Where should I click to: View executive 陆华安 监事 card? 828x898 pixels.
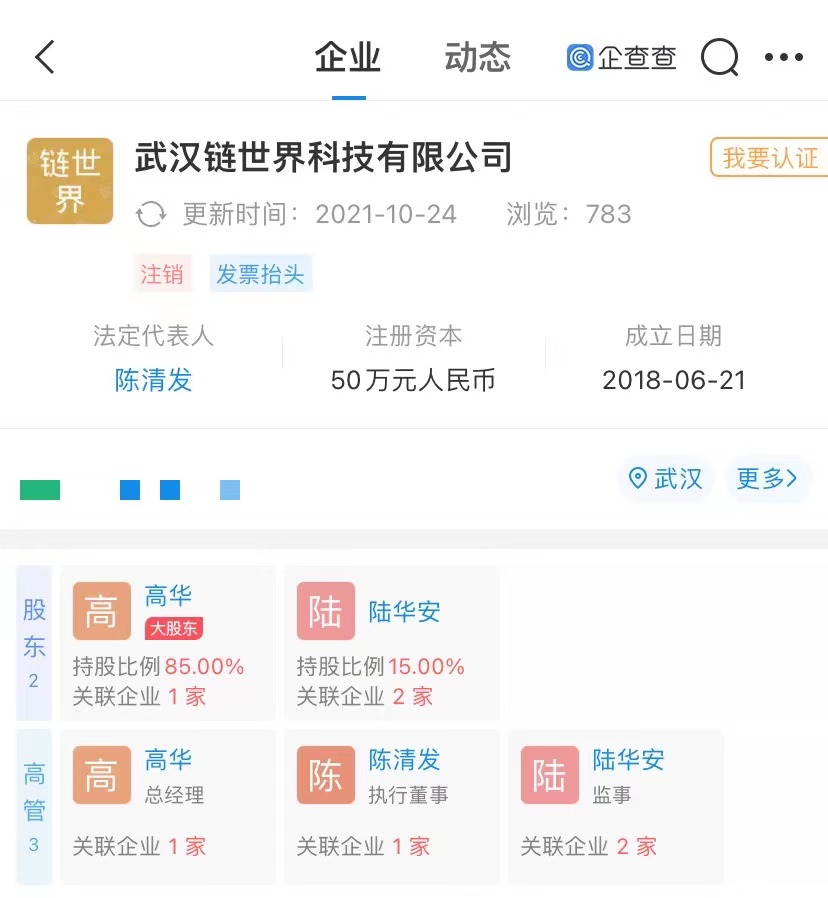click(615, 806)
